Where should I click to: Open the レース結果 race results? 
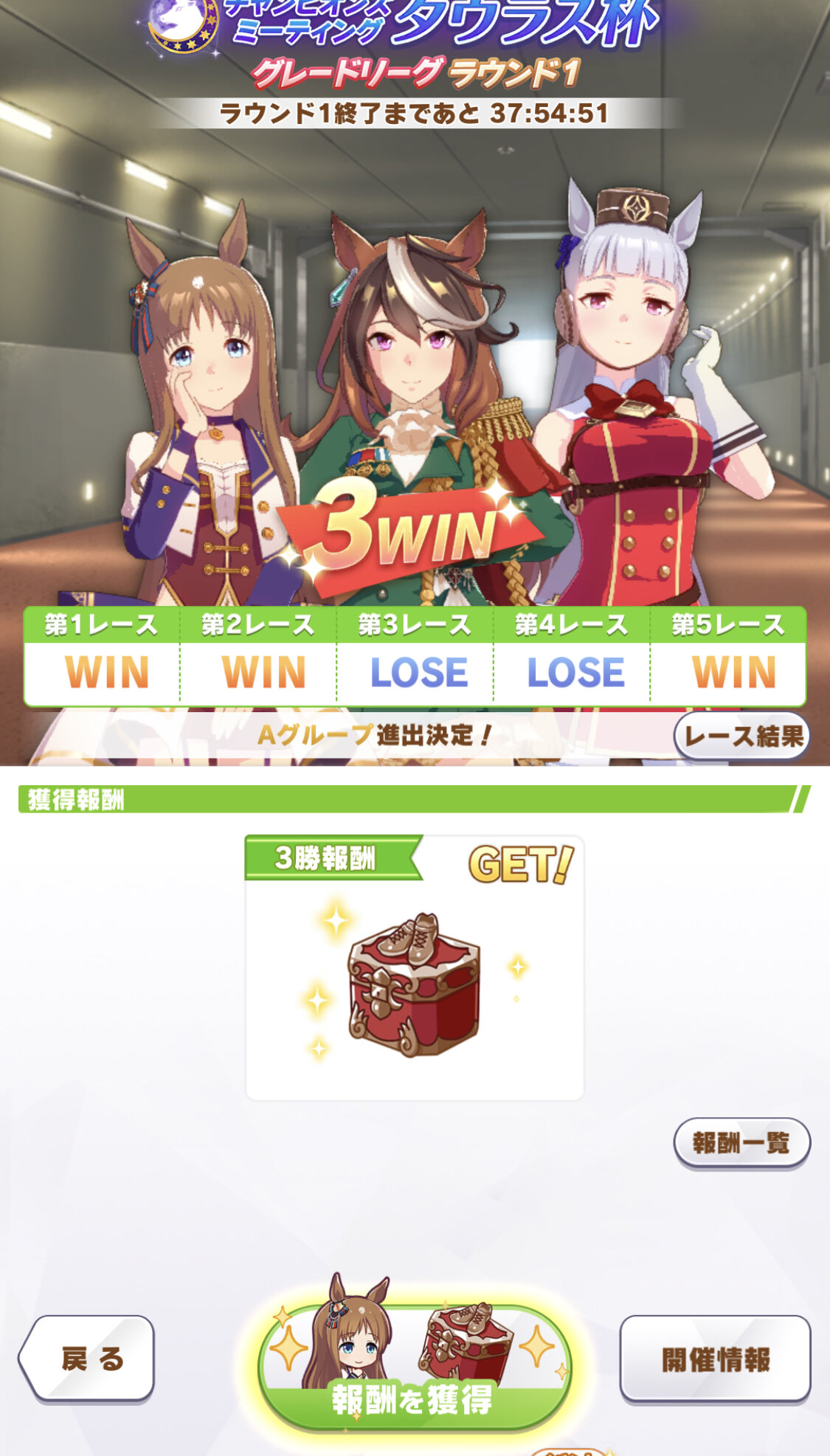point(741,736)
